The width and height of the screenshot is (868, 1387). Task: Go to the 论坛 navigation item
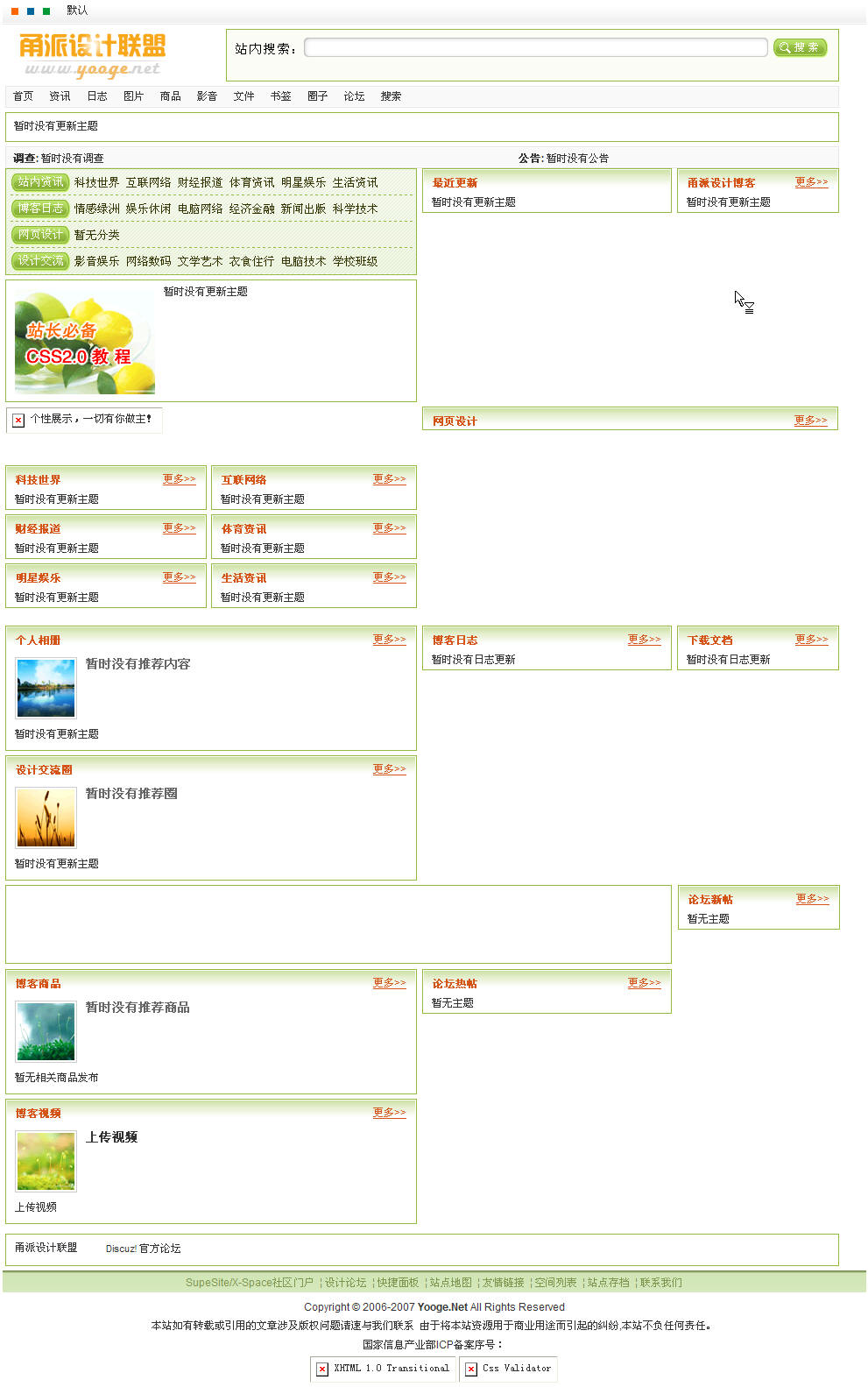[x=354, y=96]
